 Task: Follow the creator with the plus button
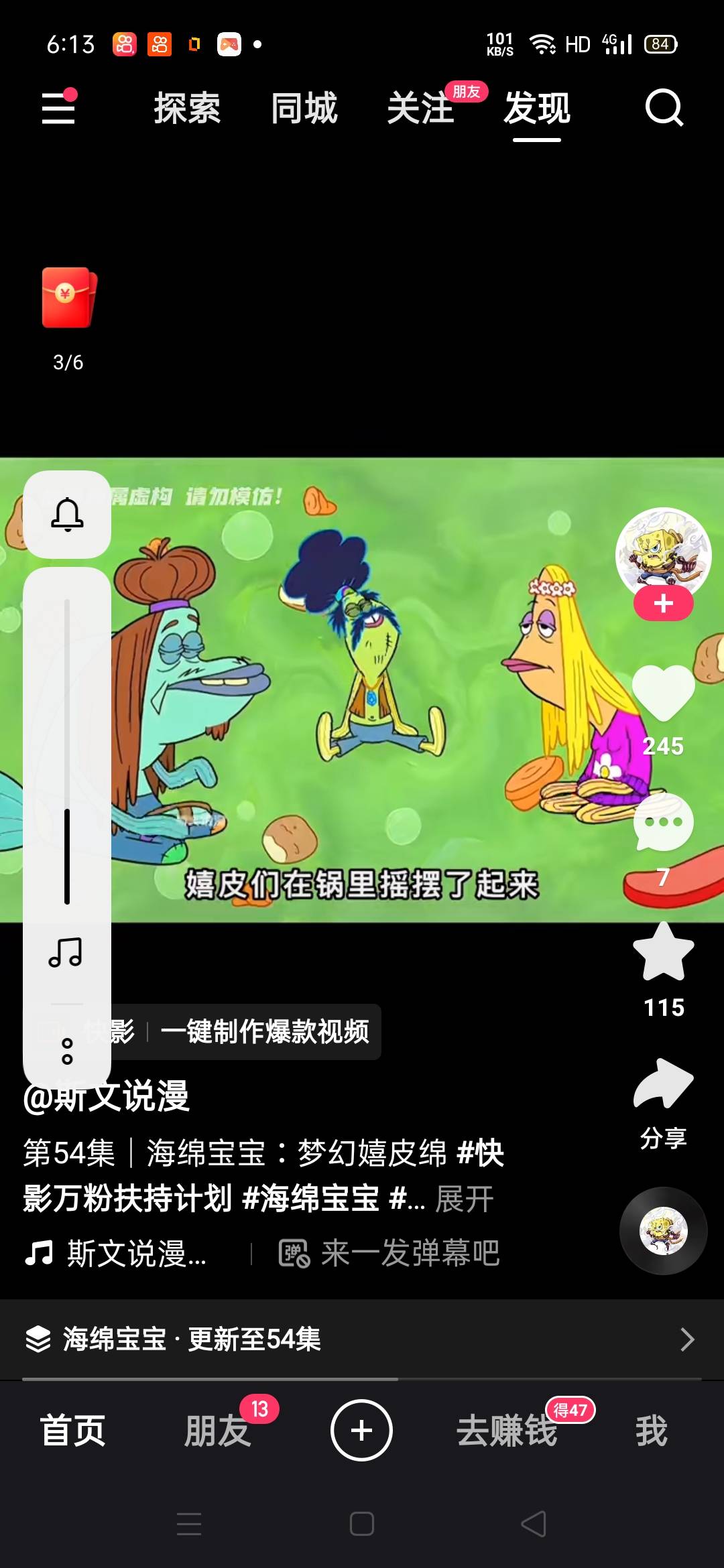663,604
